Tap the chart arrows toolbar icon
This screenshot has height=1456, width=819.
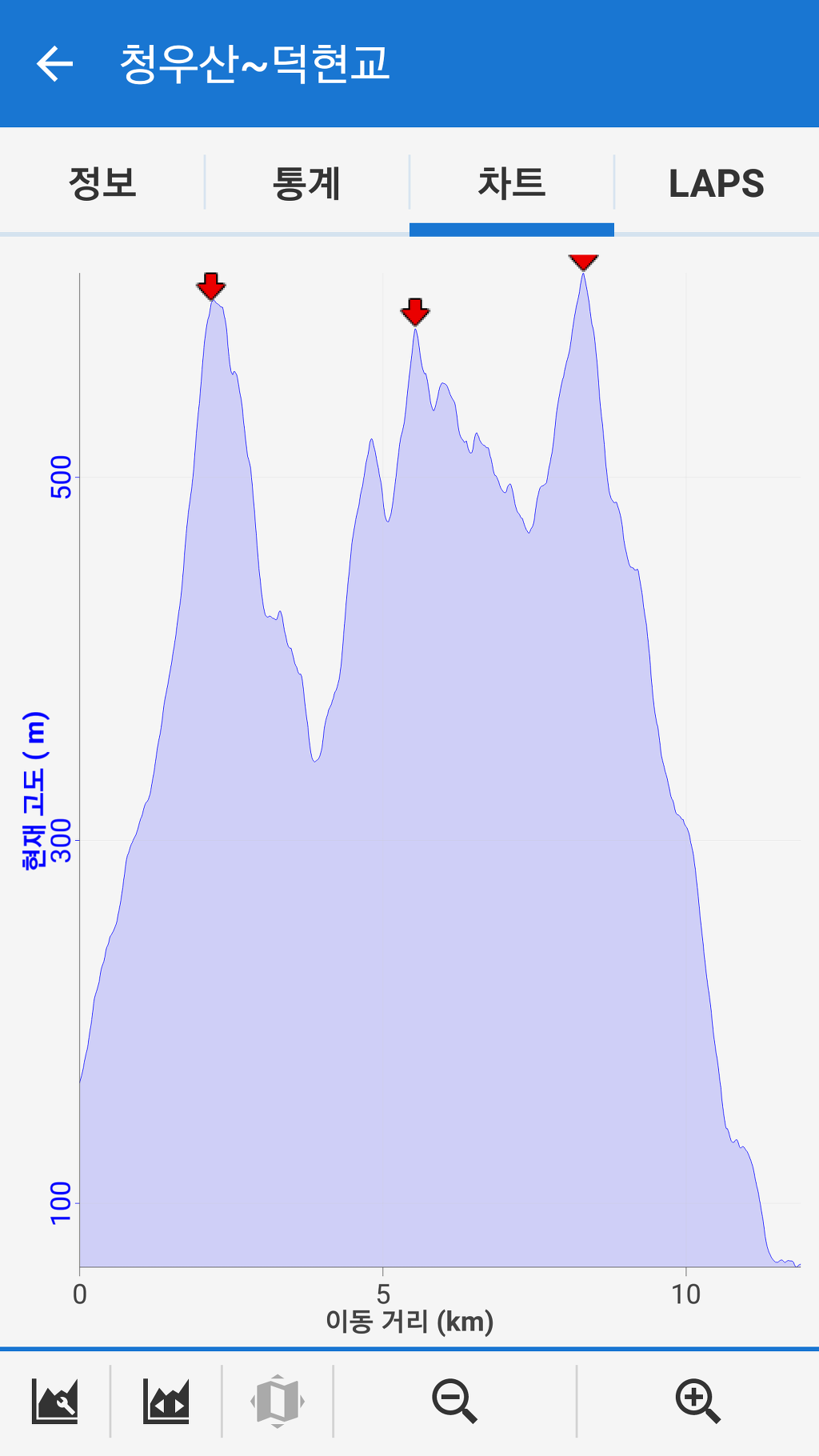[x=166, y=1402]
